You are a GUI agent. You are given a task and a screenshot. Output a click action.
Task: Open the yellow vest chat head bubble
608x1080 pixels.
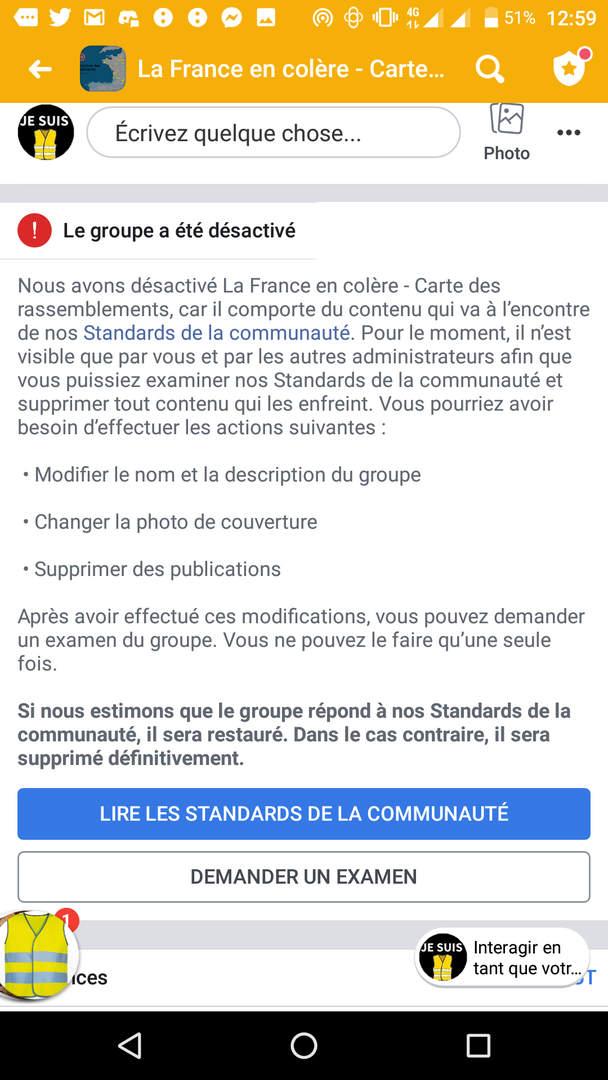point(37,954)
